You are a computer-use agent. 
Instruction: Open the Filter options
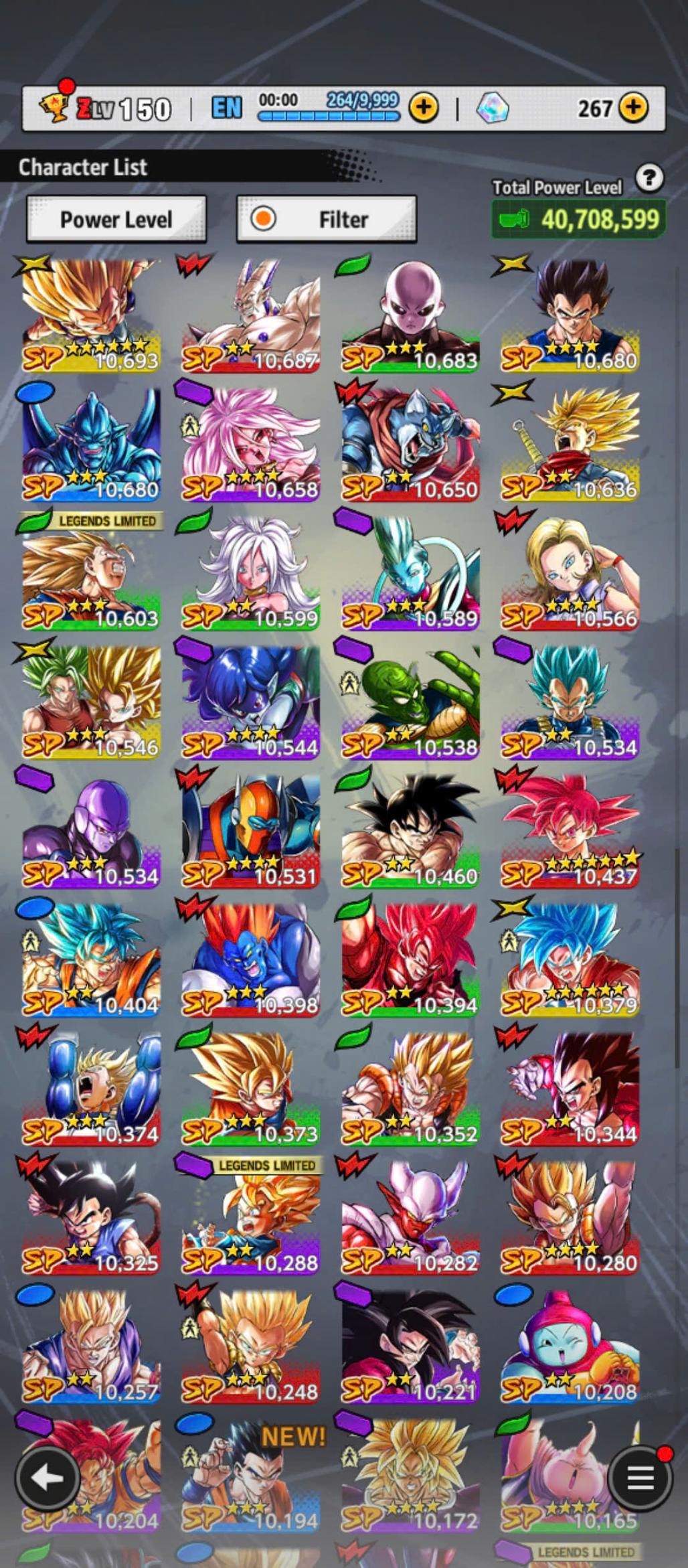click(x=326, y=219)
